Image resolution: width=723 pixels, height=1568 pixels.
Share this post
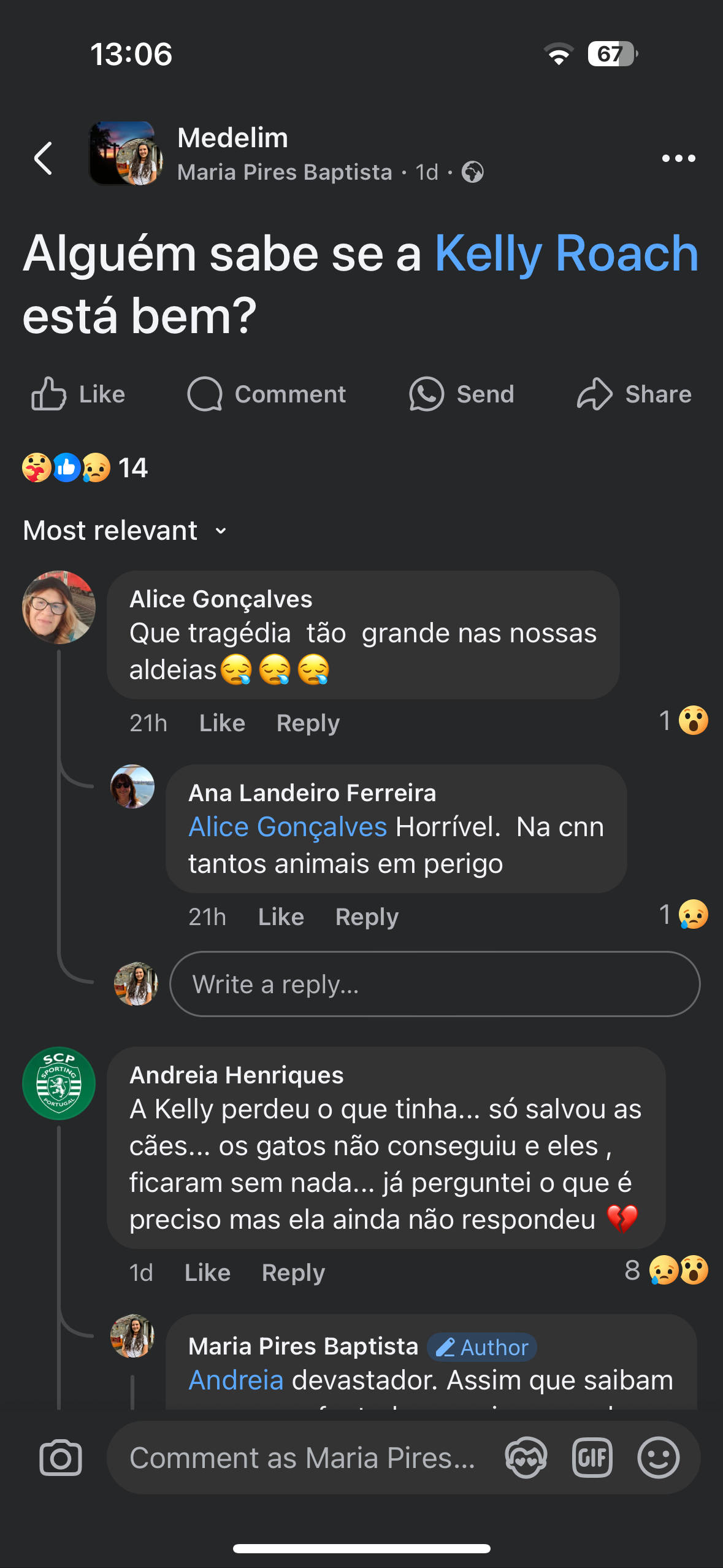(x=634, y=394)
